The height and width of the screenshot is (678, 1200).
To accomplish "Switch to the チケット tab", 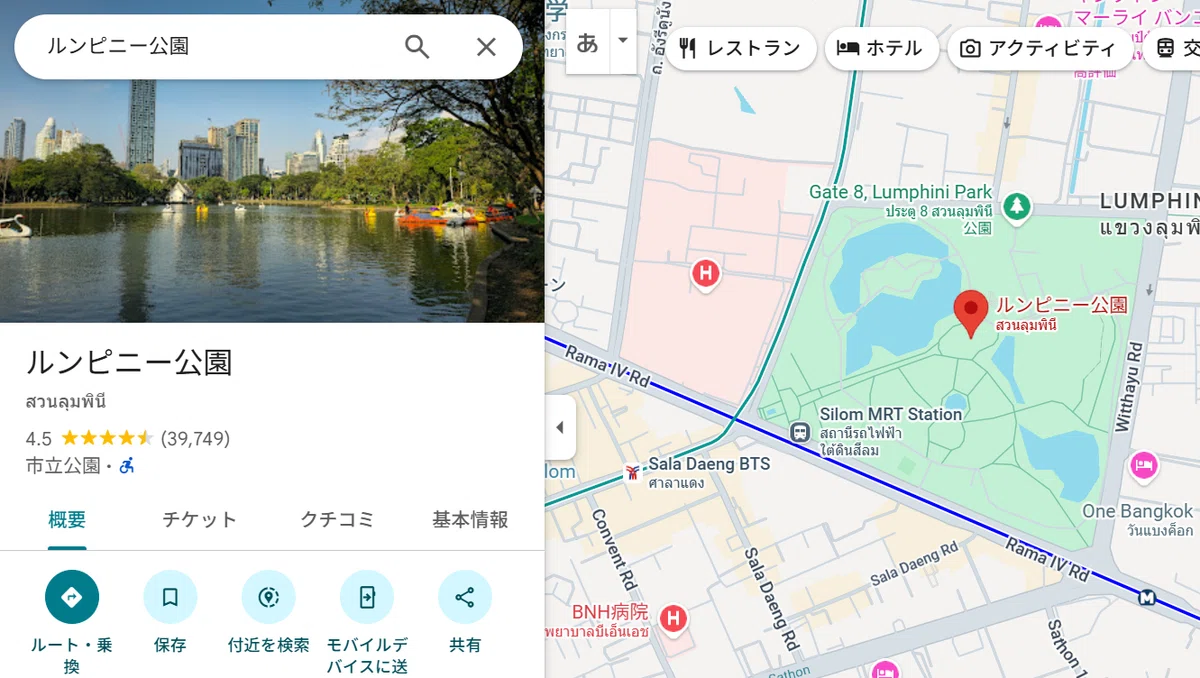I will [x=200, y=520].
